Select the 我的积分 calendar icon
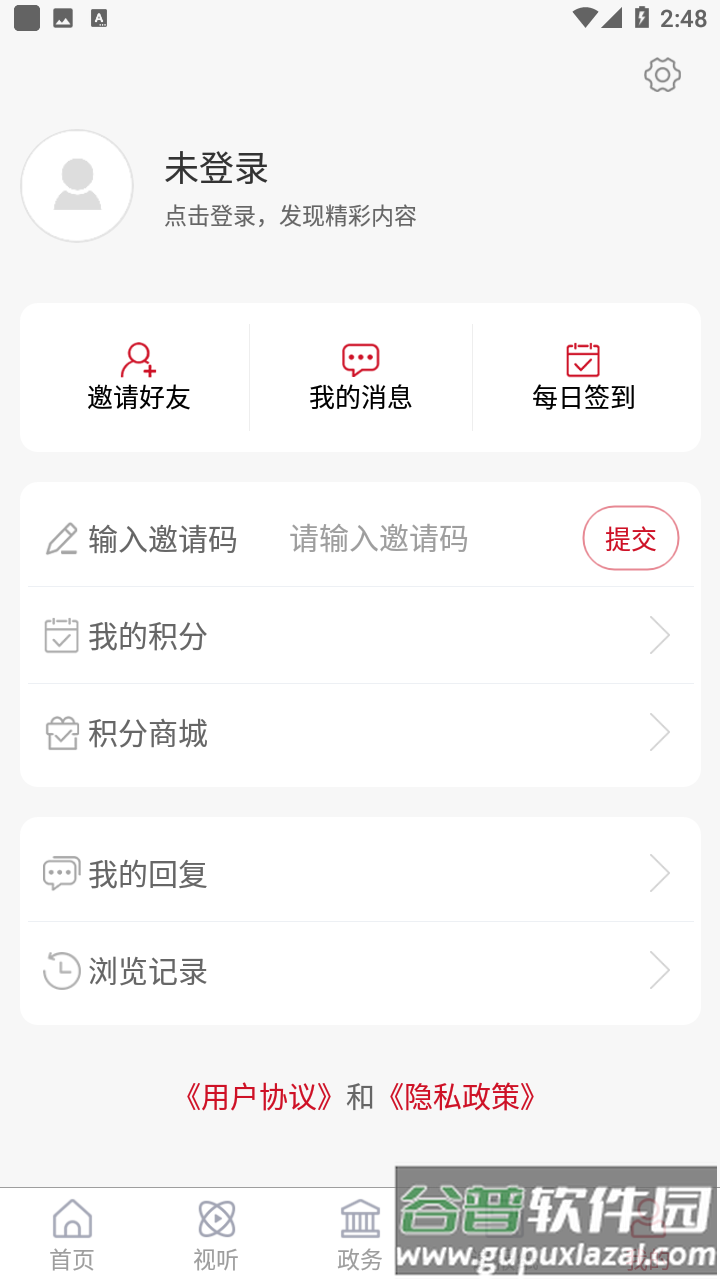720x1280 pixels. 61,634
